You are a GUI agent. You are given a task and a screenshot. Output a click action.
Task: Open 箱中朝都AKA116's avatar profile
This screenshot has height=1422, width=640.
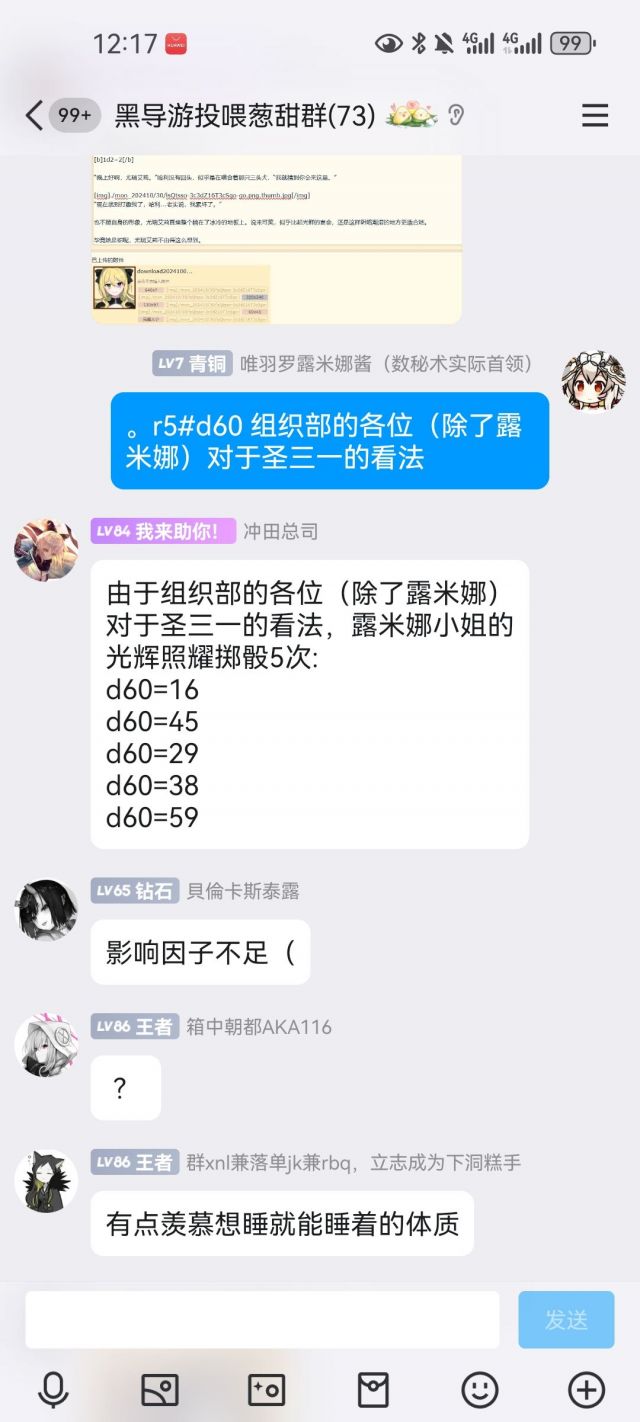46,1046
